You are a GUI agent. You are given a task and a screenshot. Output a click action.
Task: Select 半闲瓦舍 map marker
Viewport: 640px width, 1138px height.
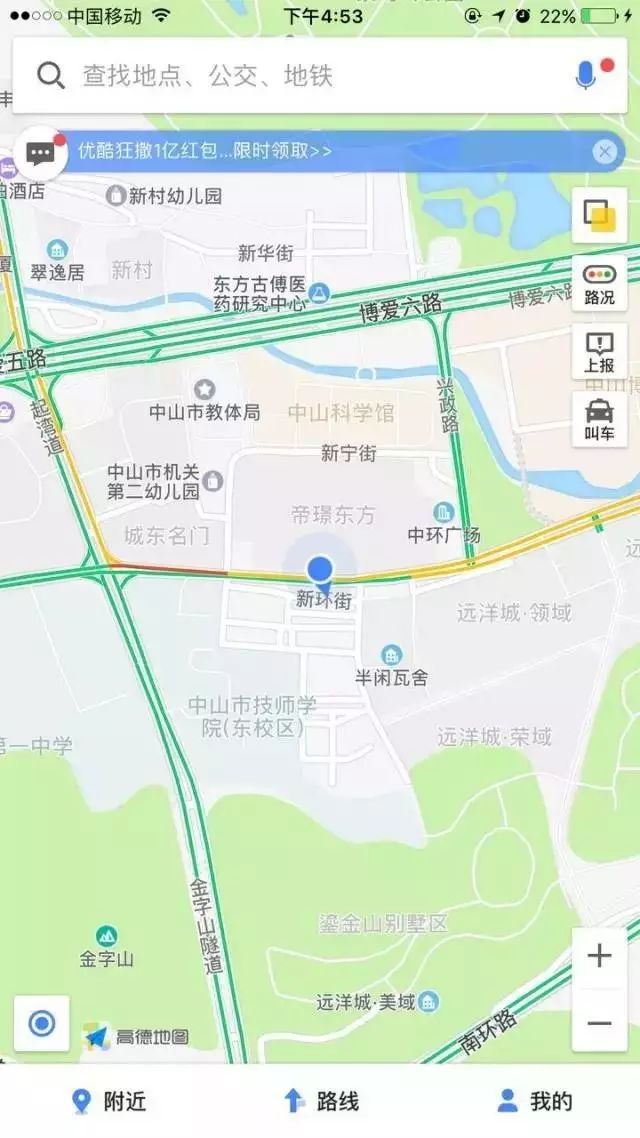click(391, 666)
